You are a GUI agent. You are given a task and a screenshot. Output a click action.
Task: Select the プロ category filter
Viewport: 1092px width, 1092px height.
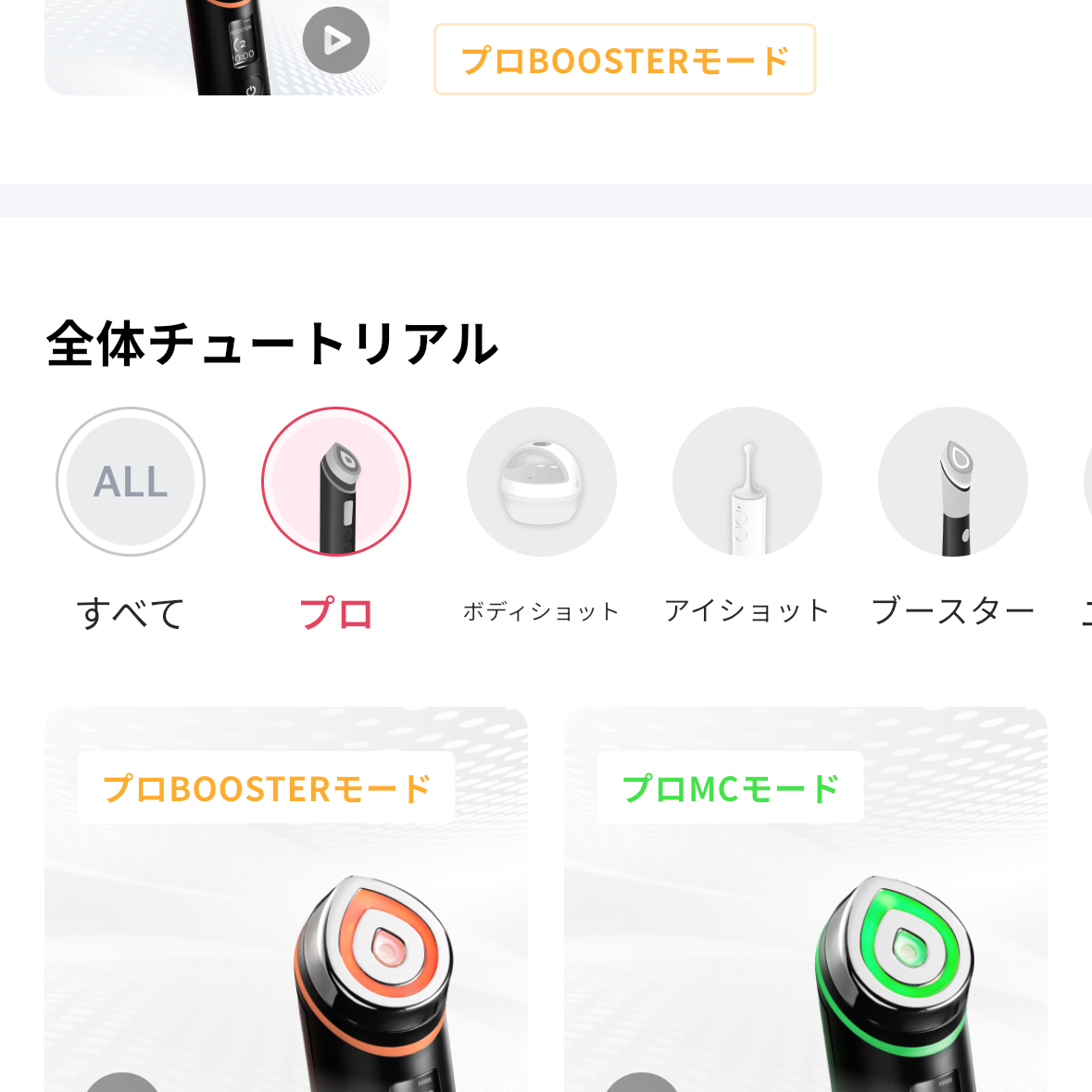click(x=336, y=482)
